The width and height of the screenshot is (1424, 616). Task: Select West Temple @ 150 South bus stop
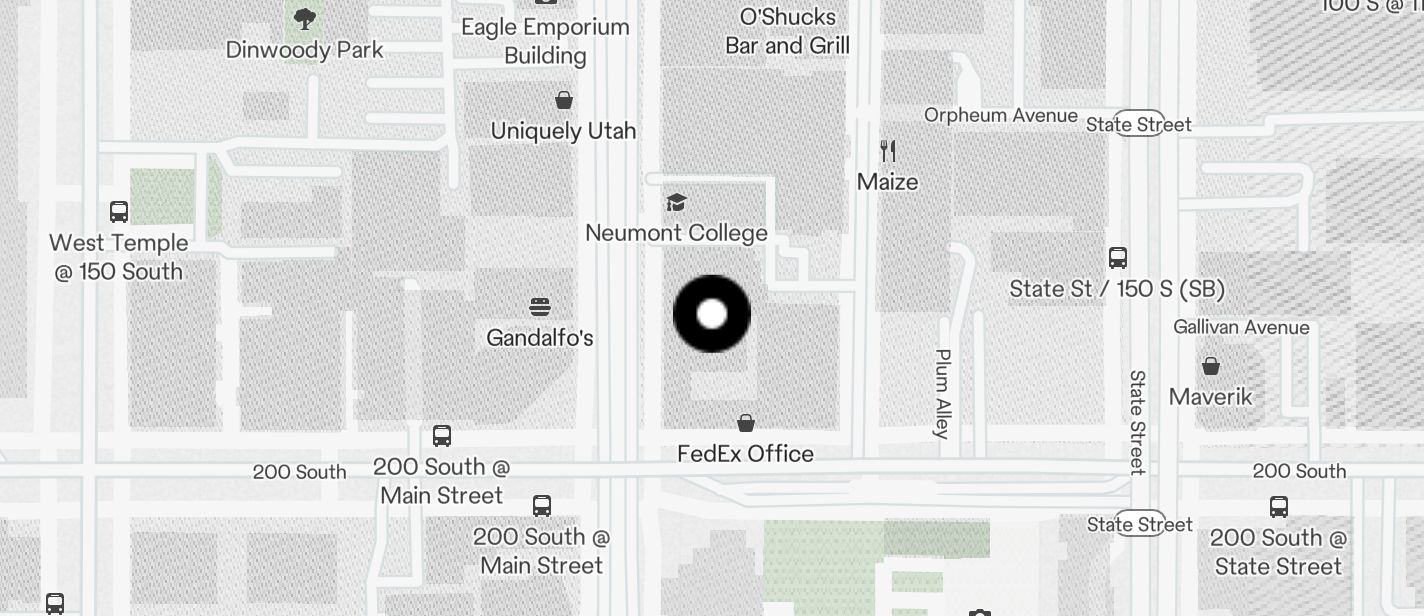coord(119,212)
